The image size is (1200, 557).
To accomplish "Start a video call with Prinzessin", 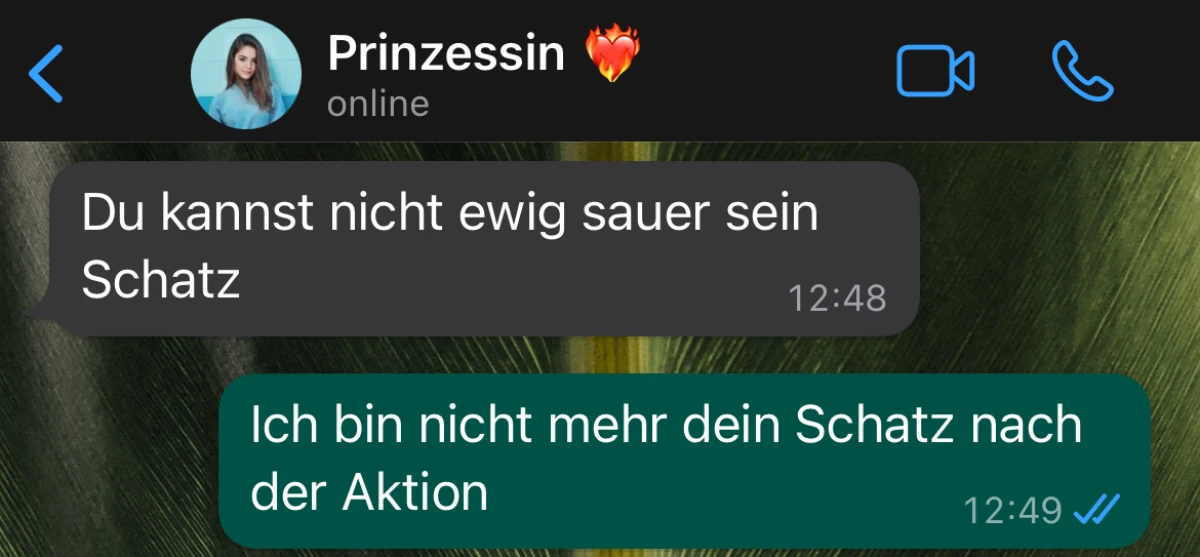I will (935, 72).
